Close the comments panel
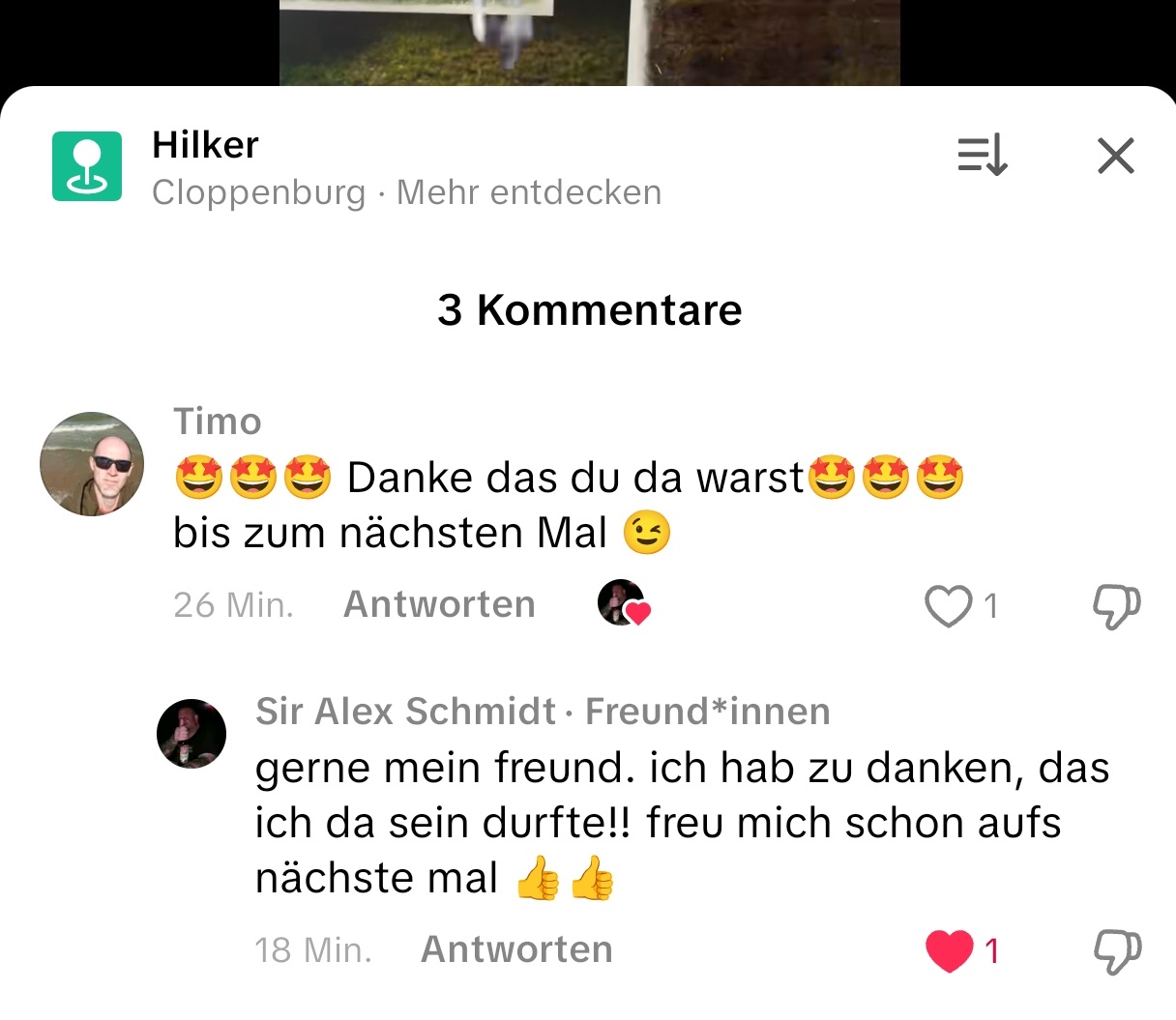The width and height of the screenshot is (1176, 1020). tap(1115, 156)
